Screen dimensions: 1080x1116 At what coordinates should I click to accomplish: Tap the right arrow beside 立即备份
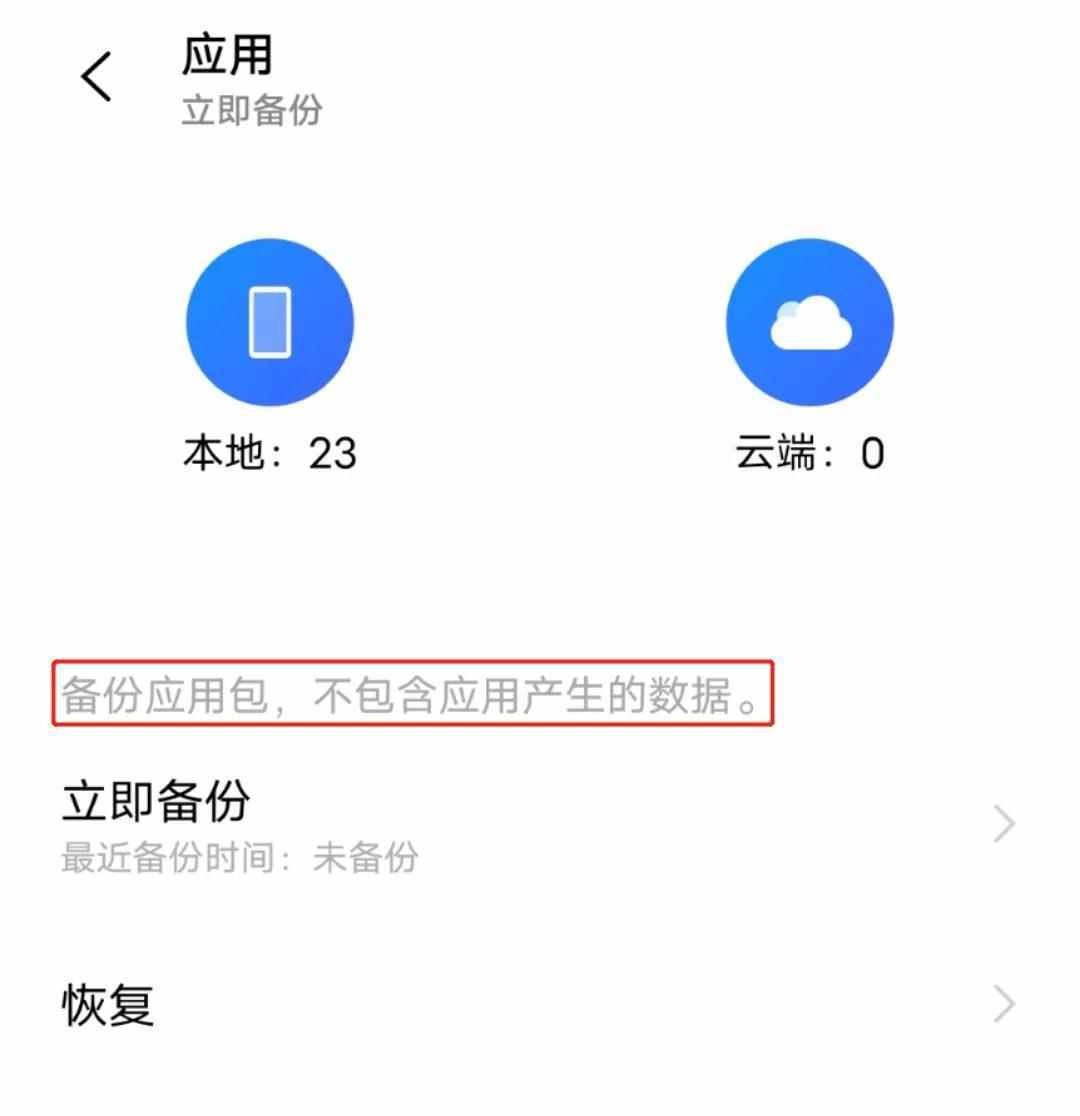coord(1003,822)
